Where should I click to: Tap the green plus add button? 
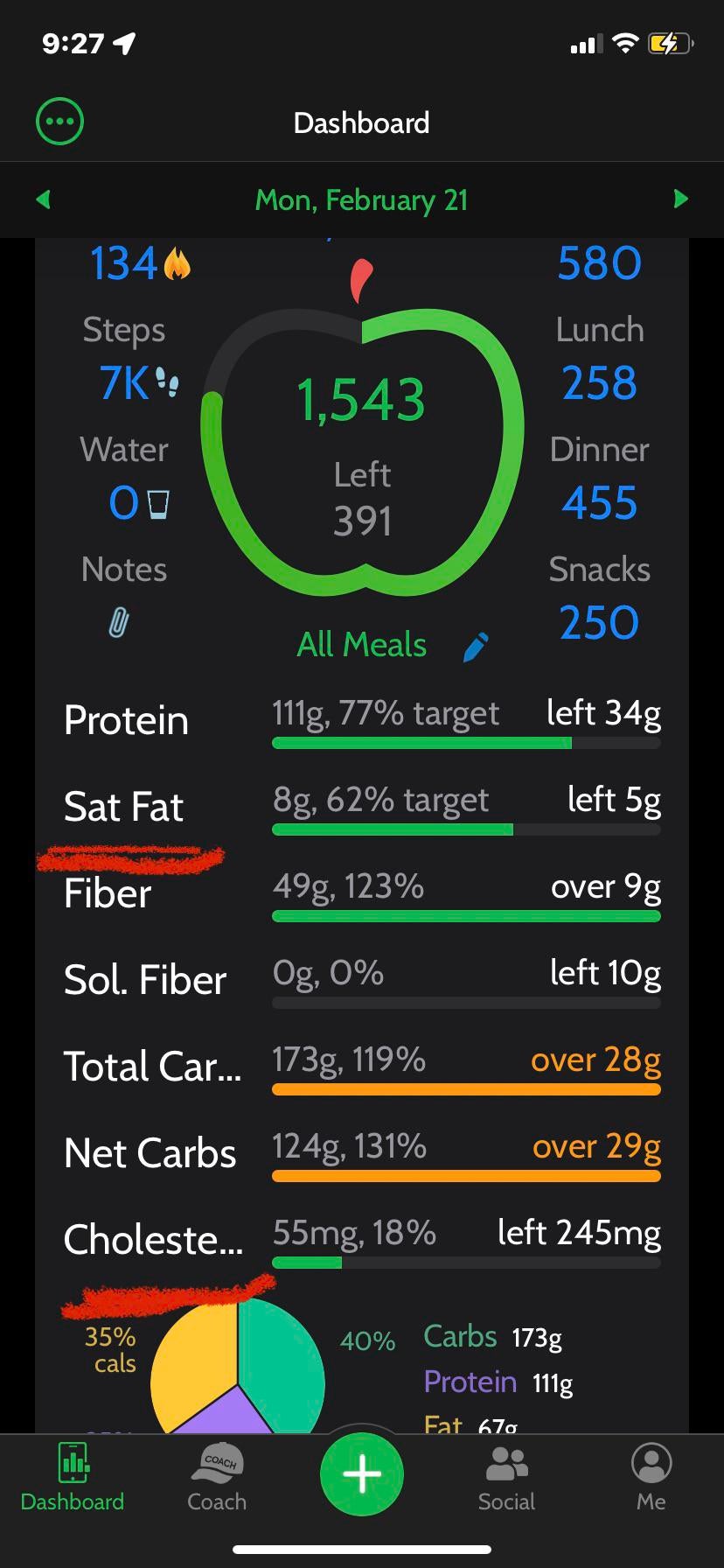(362, 1474)
